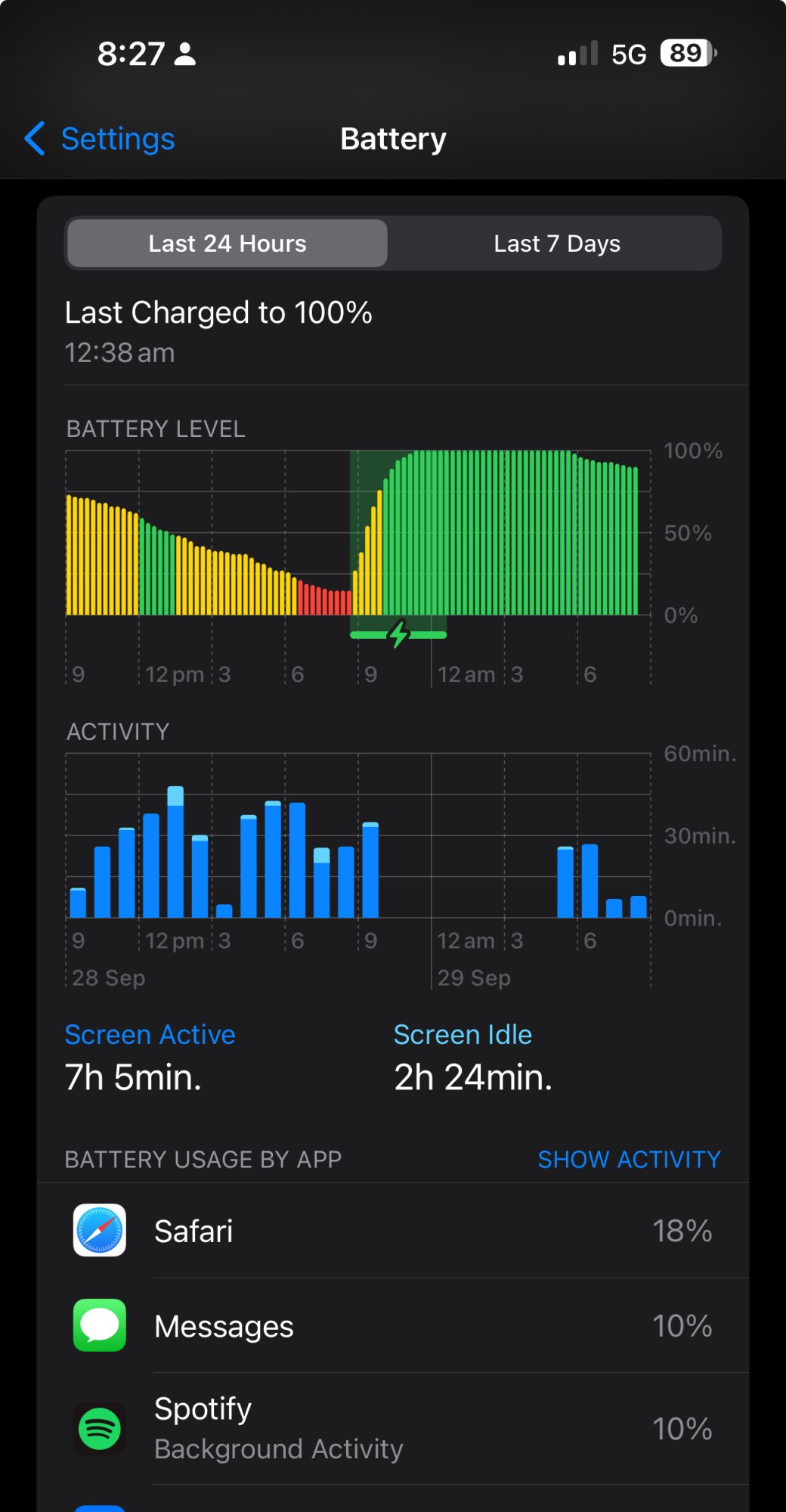Open Safari battery usage row

(x=393, y=1231)
